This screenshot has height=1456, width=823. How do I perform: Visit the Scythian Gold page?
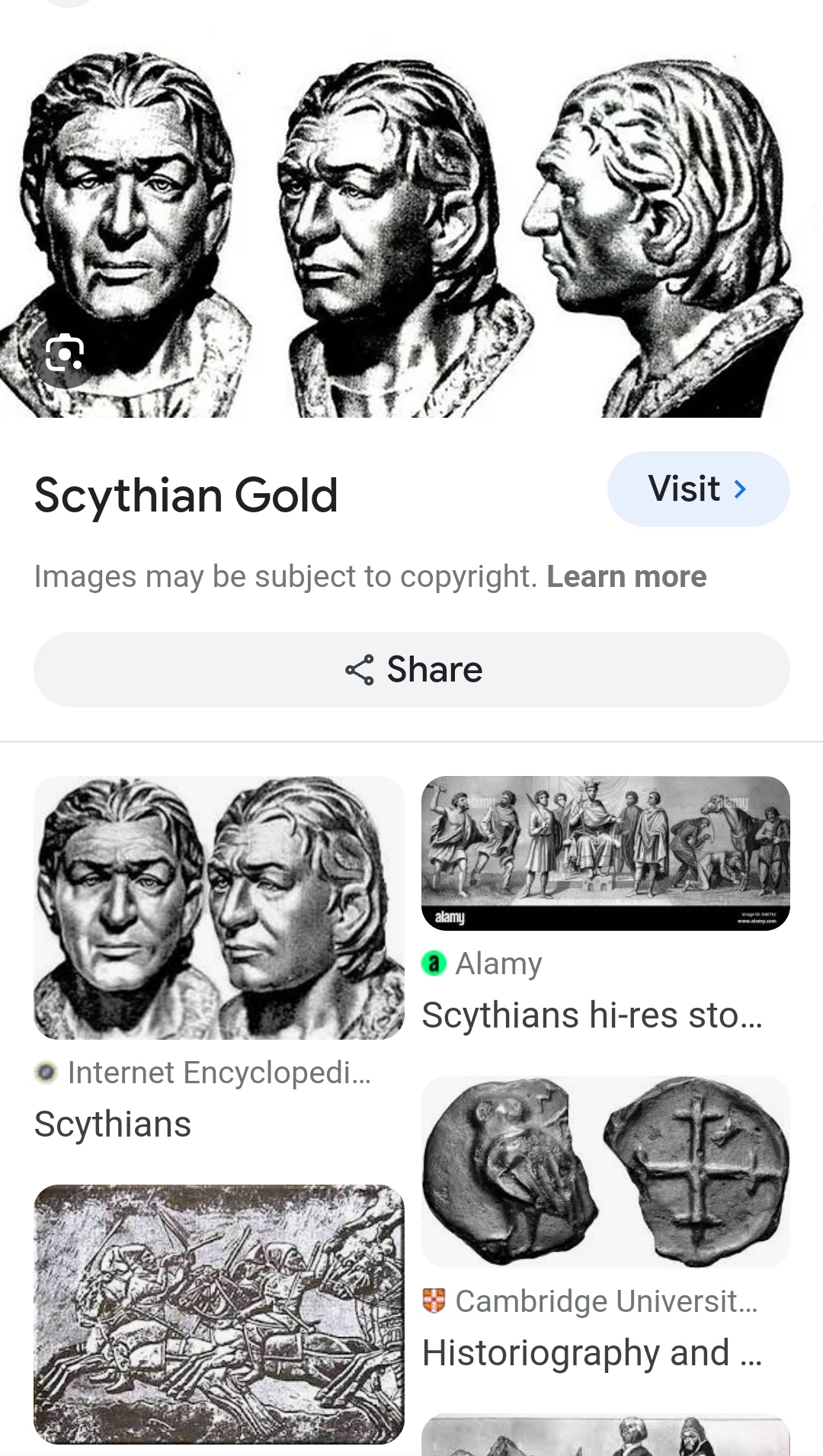coord(698,489)
